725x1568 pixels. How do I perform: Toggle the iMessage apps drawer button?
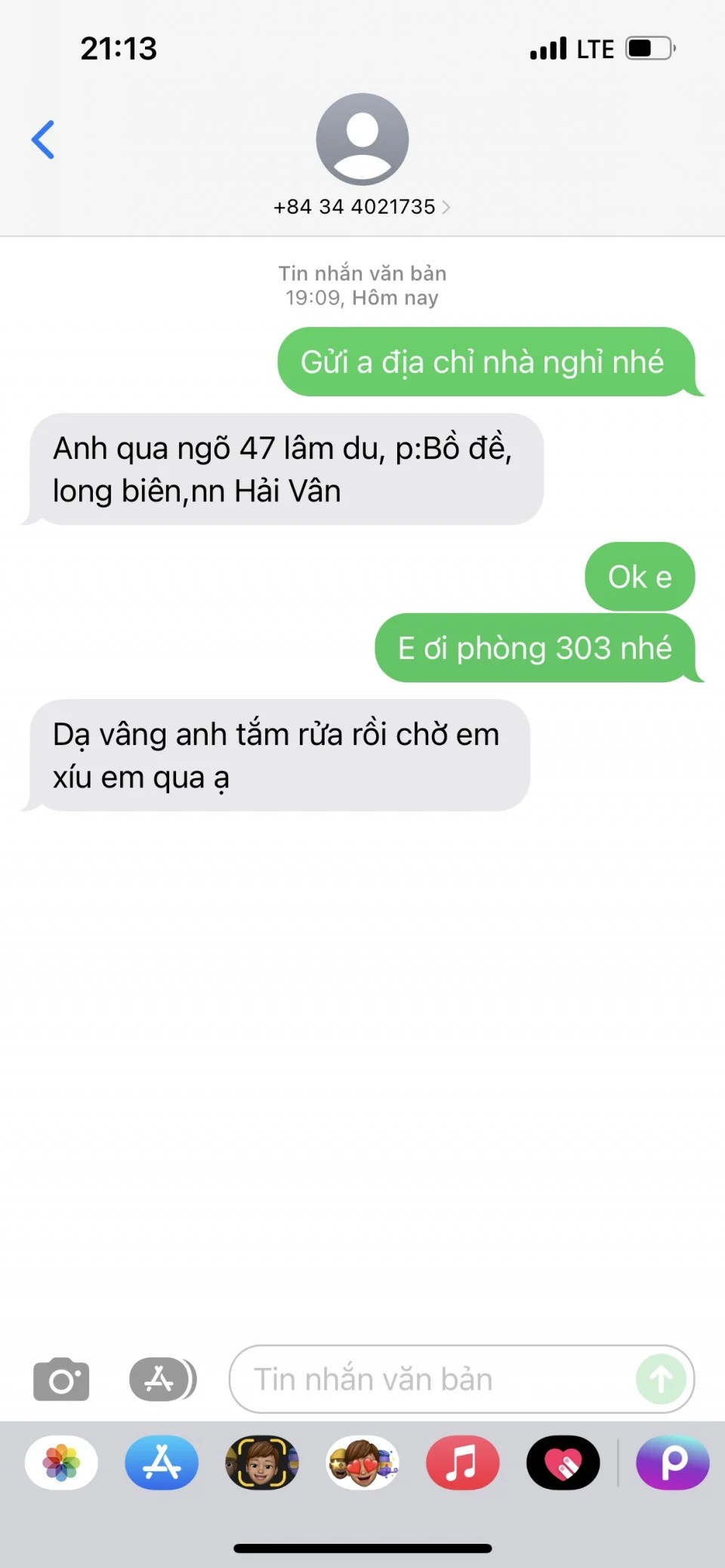[x=162, y=1379]
